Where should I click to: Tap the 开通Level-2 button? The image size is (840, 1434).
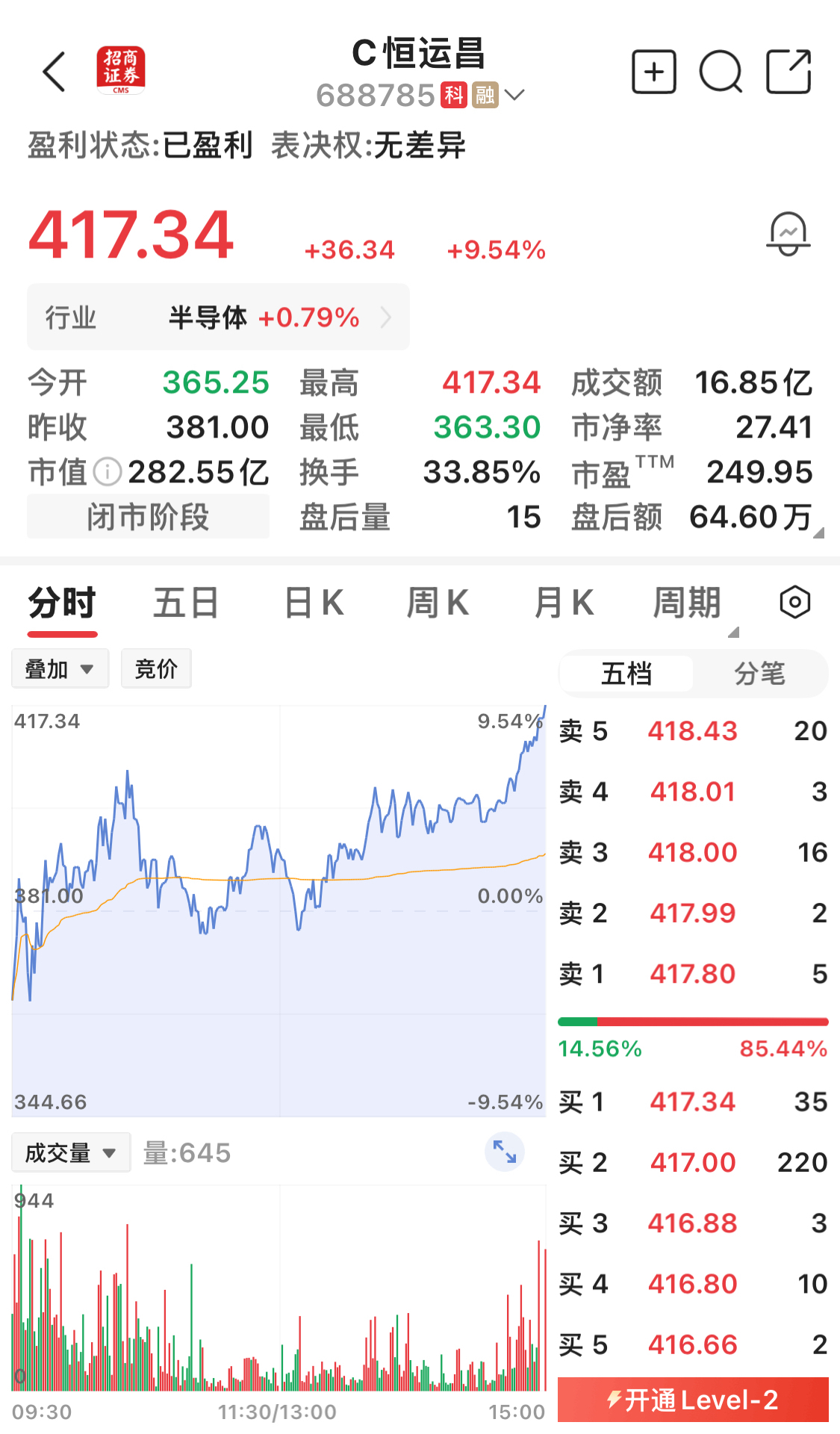click(x=693, y=1400)
